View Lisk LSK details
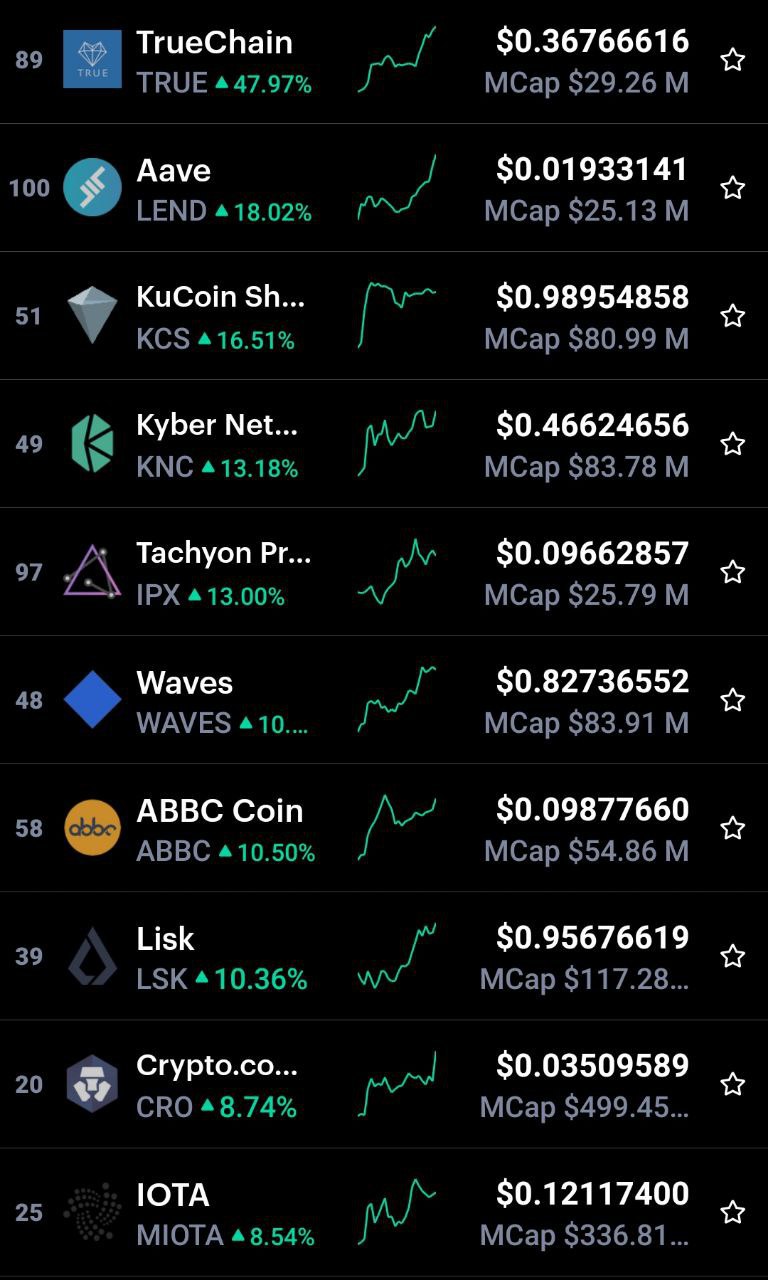The width and height of the screenshot is (768, 1280). 384,956
